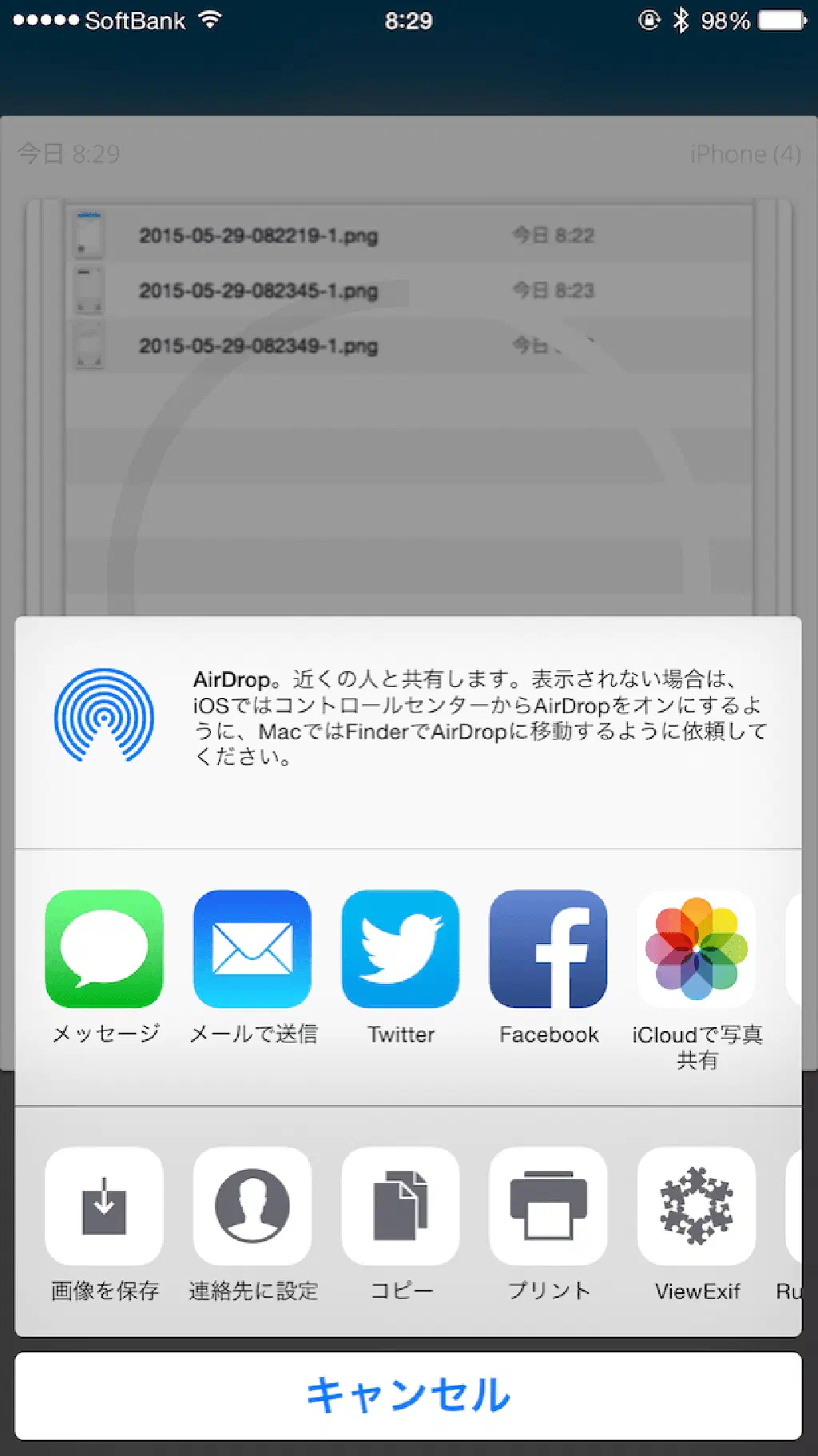The height and width of the screenshot is (1456, 818).
Task: Open the image in ViewExif
Action: tap(696, 1206)
